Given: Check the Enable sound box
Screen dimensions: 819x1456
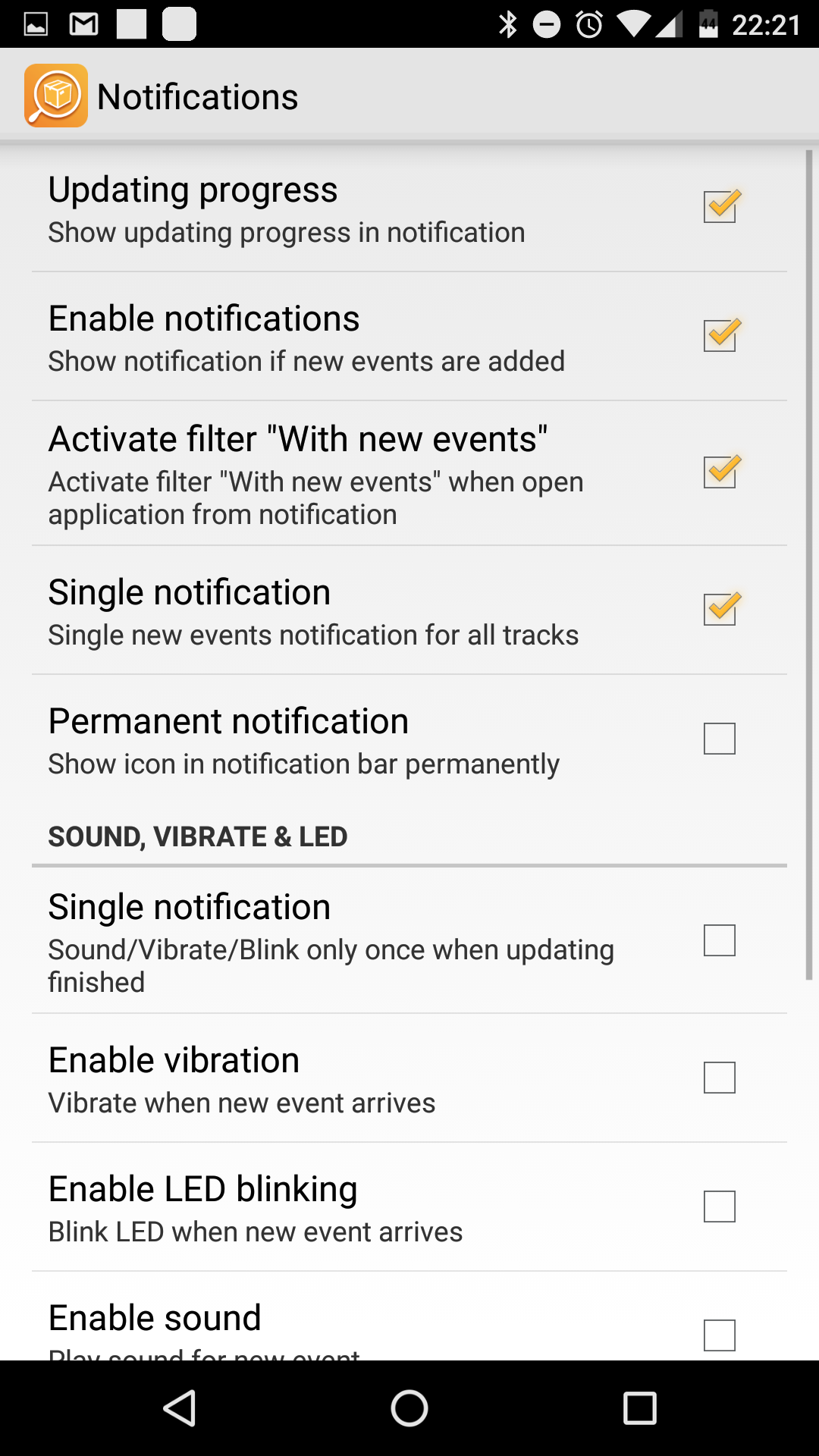Looking at the screenshot, I should tap(720, 1335).
